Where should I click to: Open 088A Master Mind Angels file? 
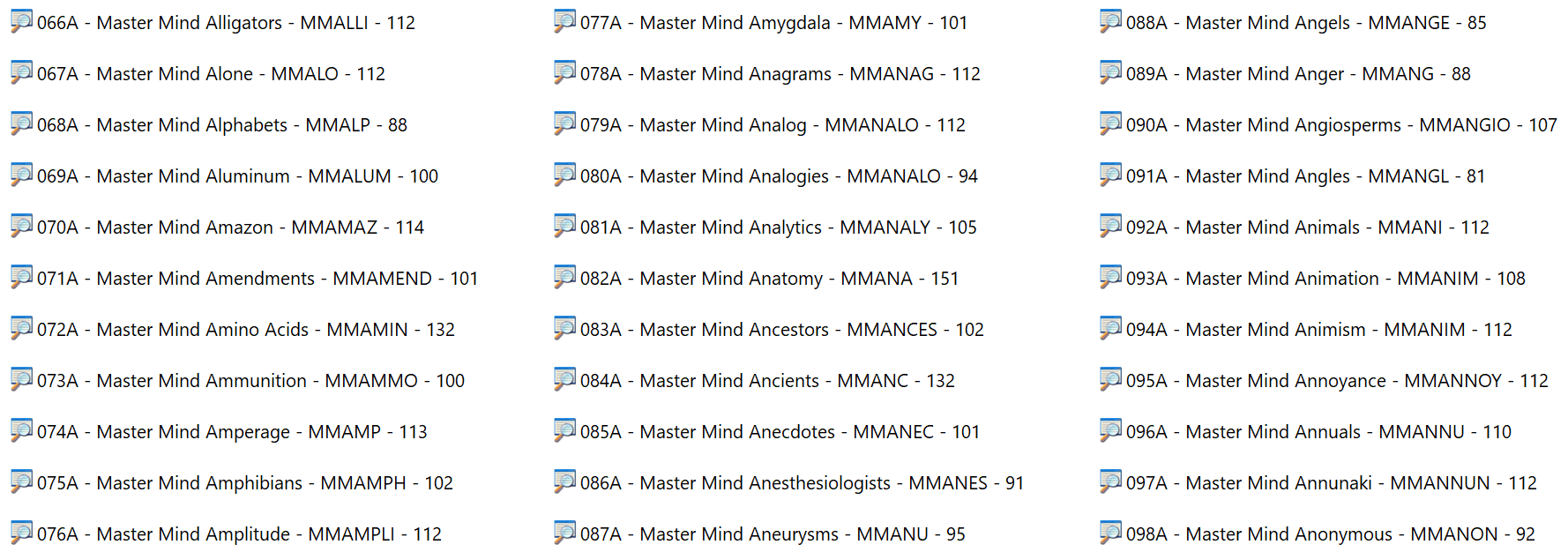(1305, 23)
